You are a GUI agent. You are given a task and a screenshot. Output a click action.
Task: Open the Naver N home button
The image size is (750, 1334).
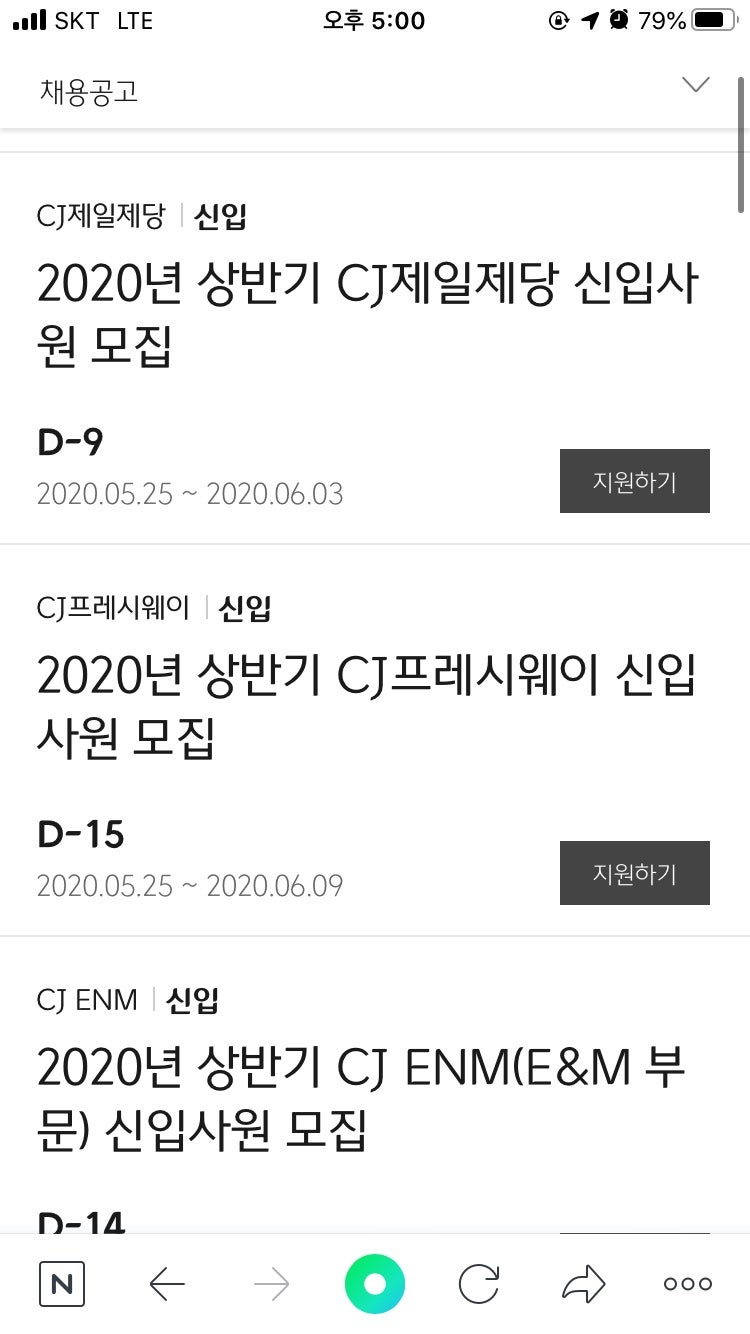click(x=62, y=1284)
